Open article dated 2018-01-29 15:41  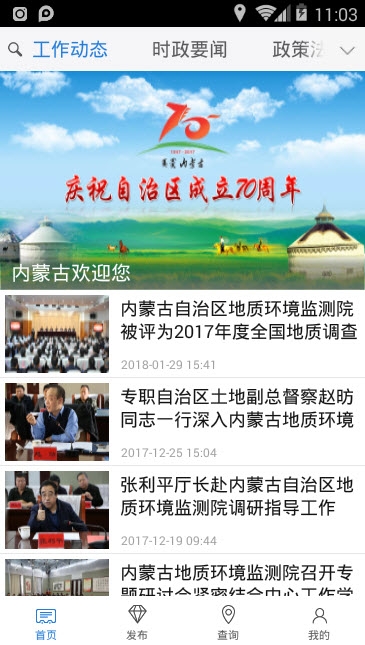coord(182,334)
